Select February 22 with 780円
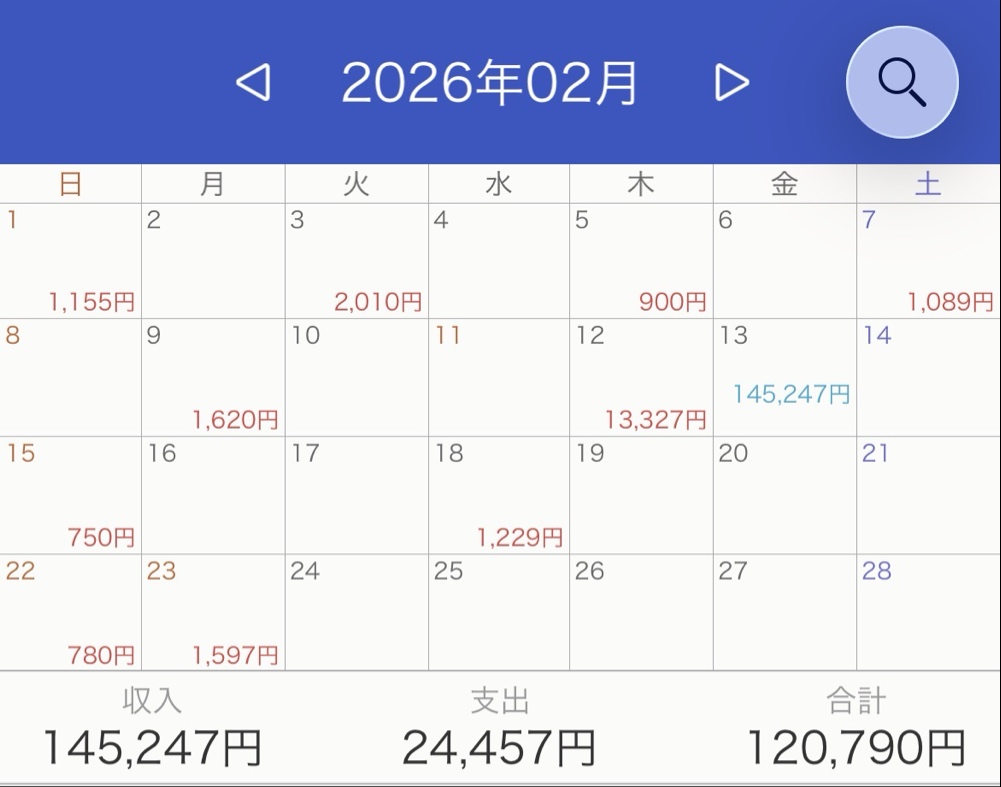The height and width of the screenshot is (787, 1001). coord(70,612)
